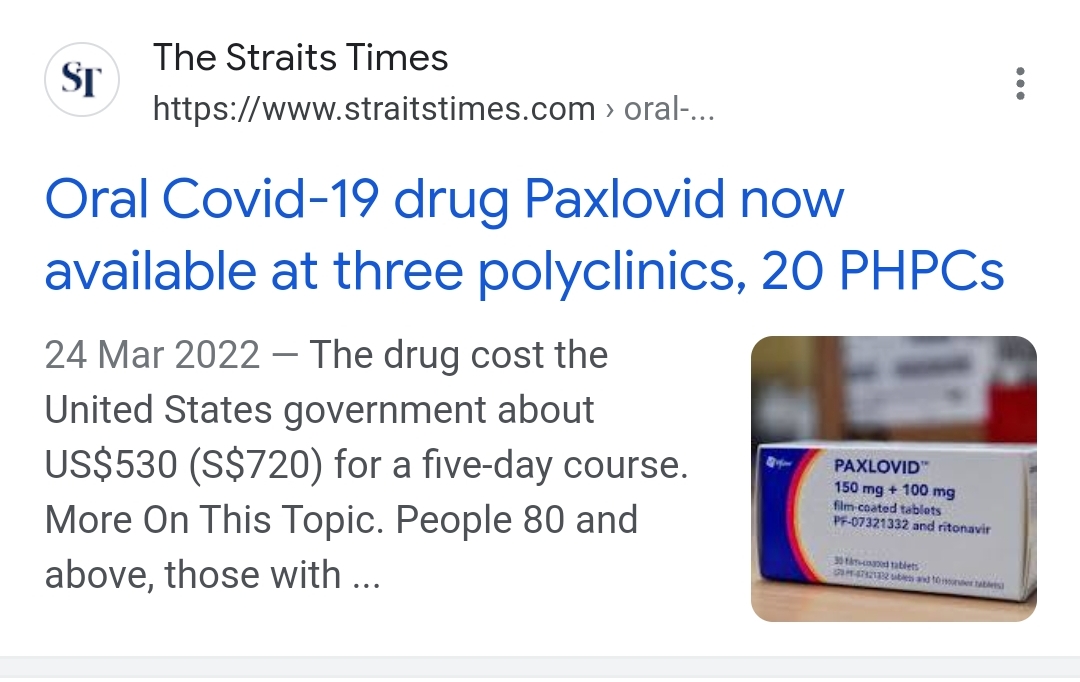The height and width of the screenshot is (682, 1080).
Task: Open the three-dot menu for this result
Action: pyautogui.click(x=1019, y=84)
